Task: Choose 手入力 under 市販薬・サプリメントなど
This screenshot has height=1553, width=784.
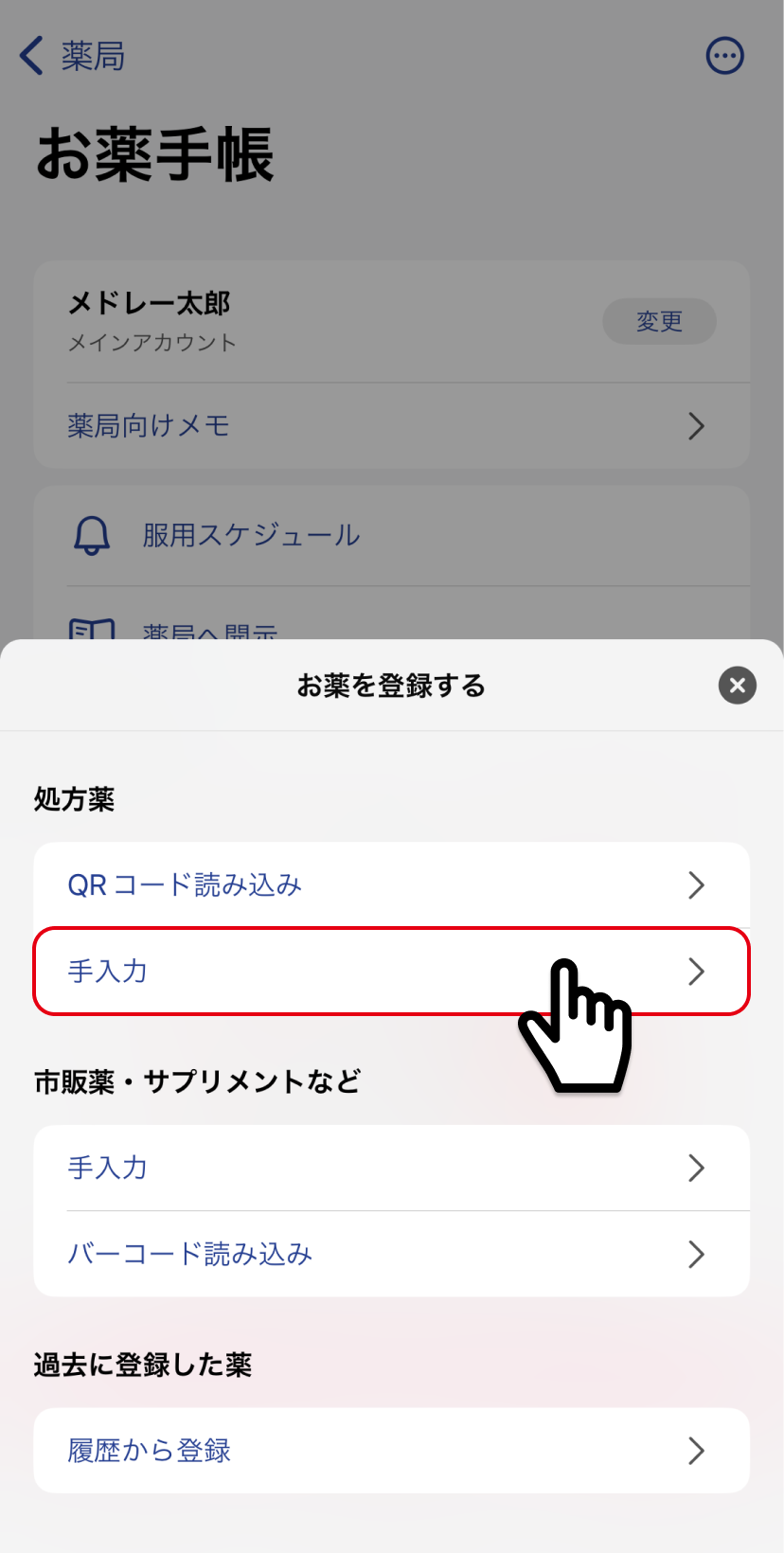Action: (x=392, y=1168)
